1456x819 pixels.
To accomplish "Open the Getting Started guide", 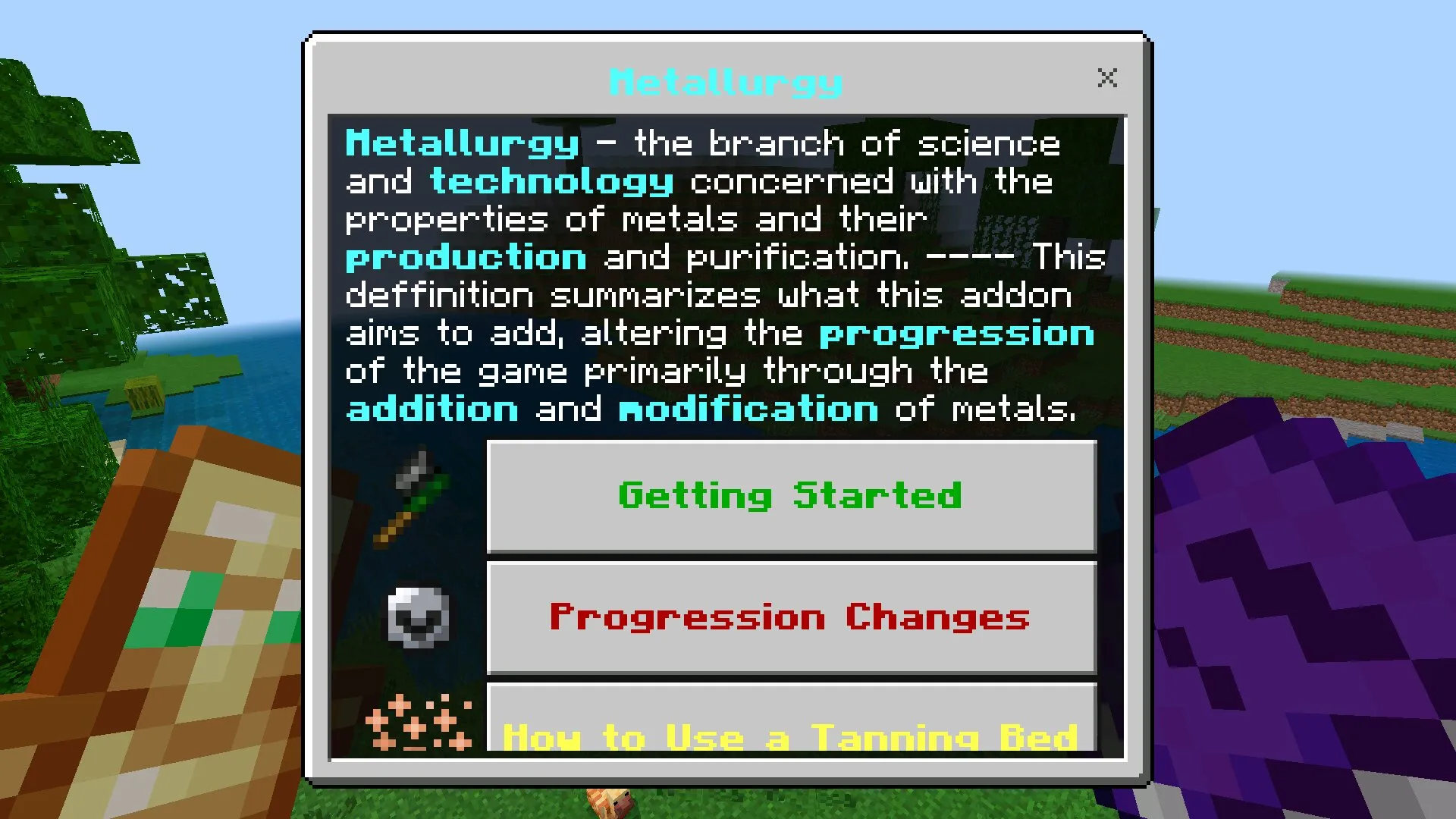I will [791, 497].
